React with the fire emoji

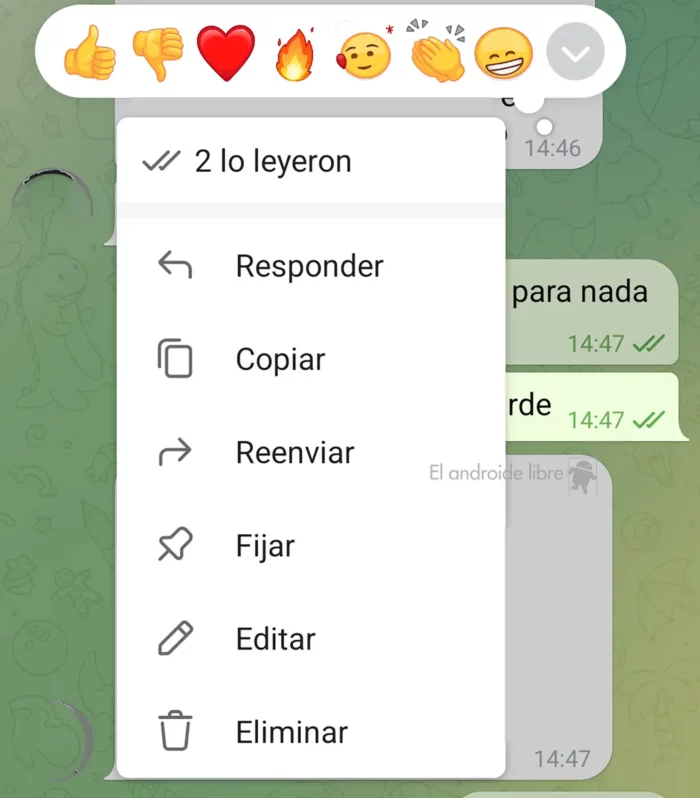[x=294, y=55]
